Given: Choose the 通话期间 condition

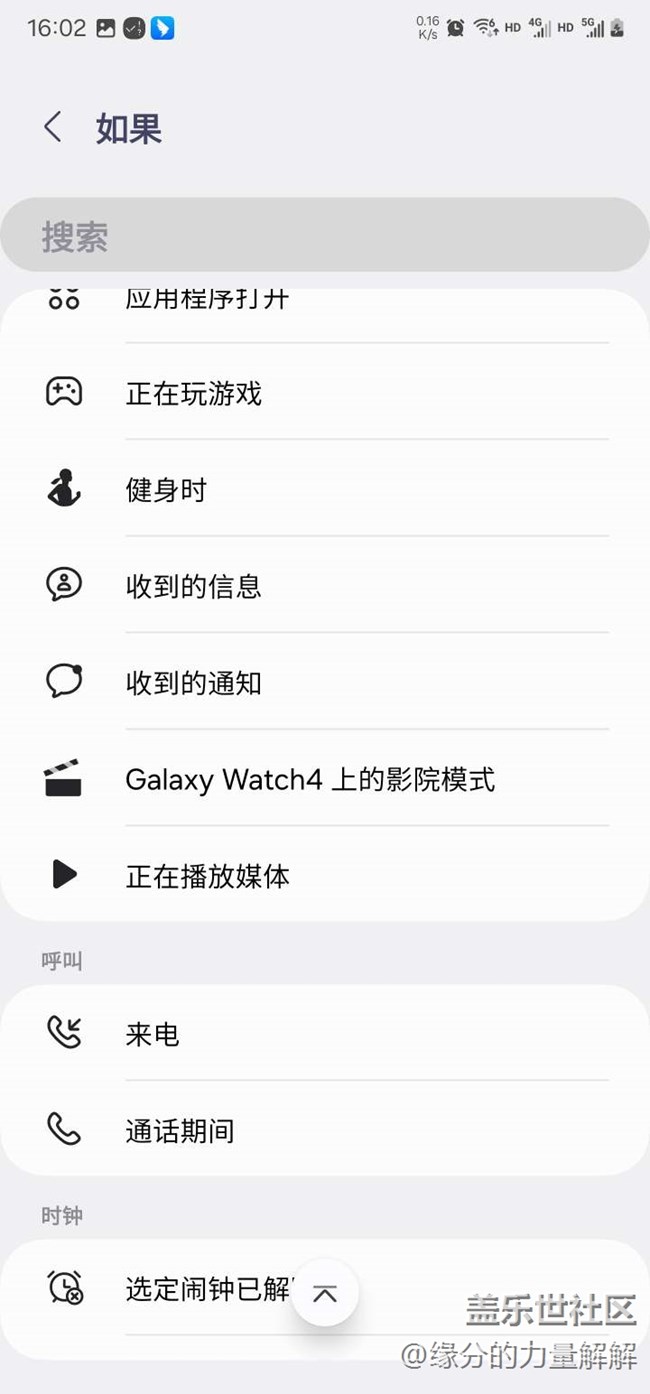Looking at the screenshot, I should (324, 1131).
